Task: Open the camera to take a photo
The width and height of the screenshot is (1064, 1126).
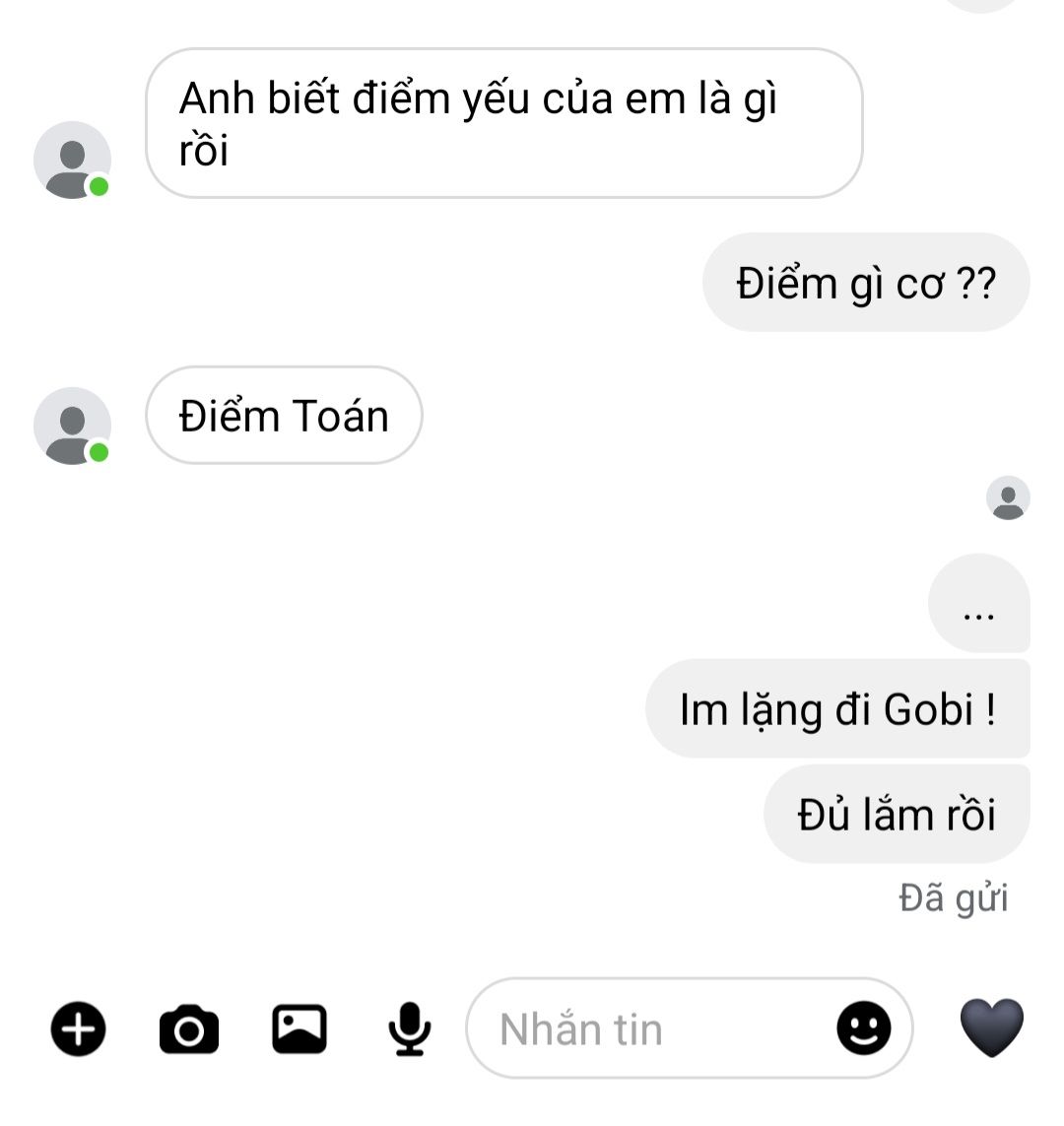Action: point(190,1029)
